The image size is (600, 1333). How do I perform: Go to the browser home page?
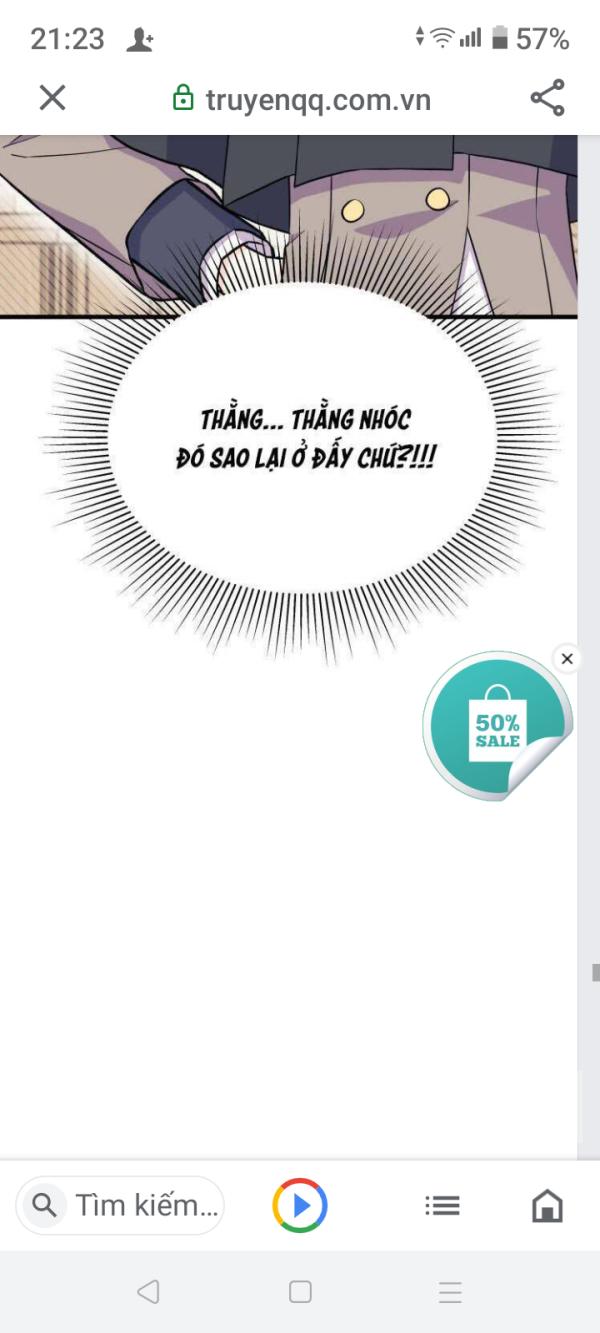coord(547,1206)
